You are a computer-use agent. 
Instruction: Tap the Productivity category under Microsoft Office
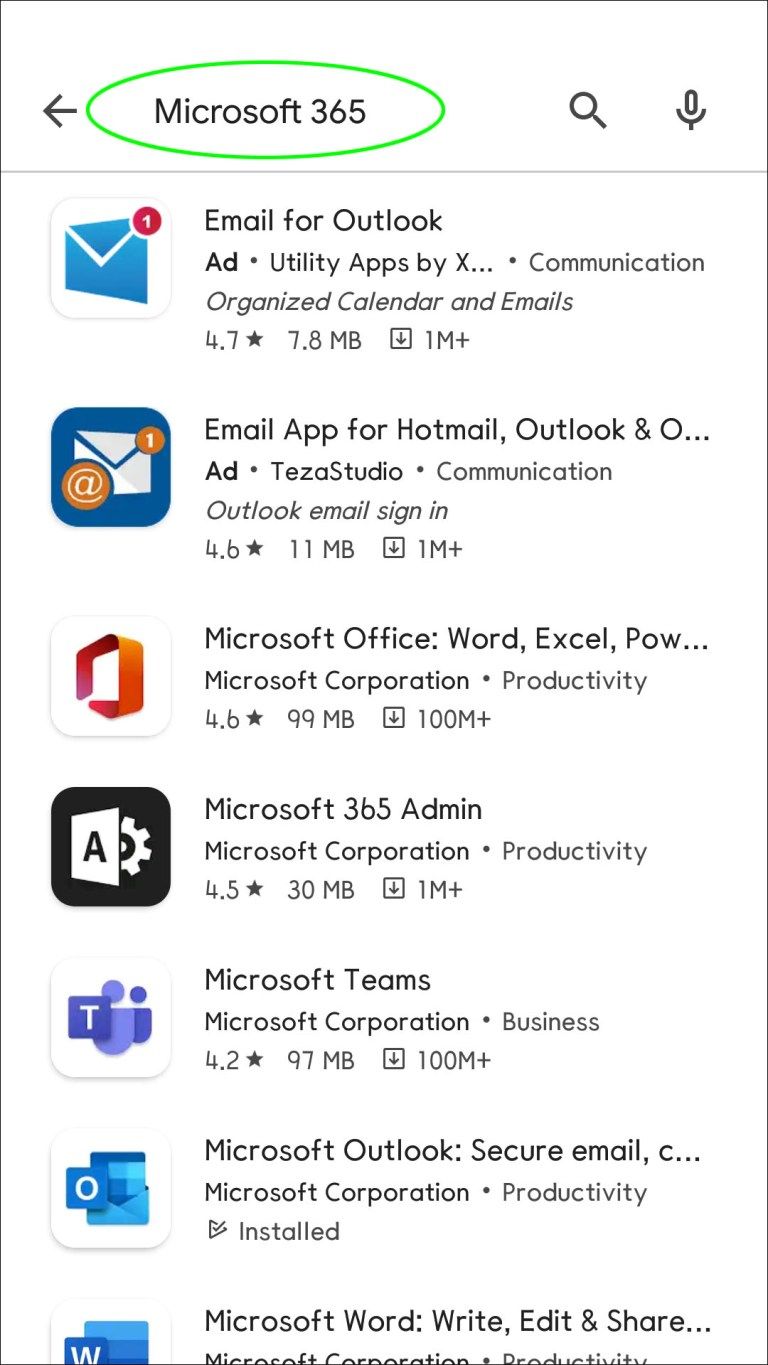coord(574,681)
